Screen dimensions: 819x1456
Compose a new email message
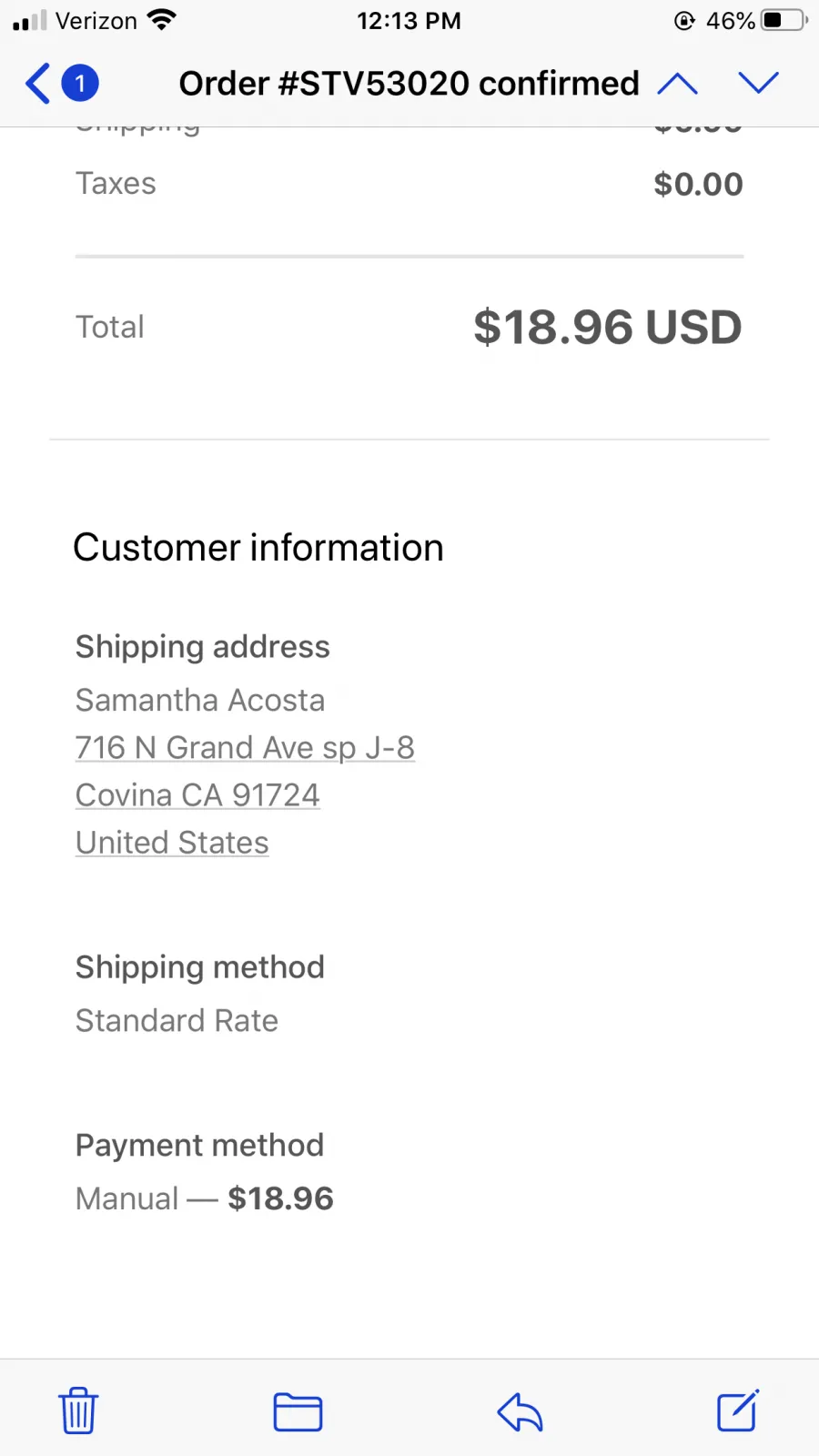738,1410
